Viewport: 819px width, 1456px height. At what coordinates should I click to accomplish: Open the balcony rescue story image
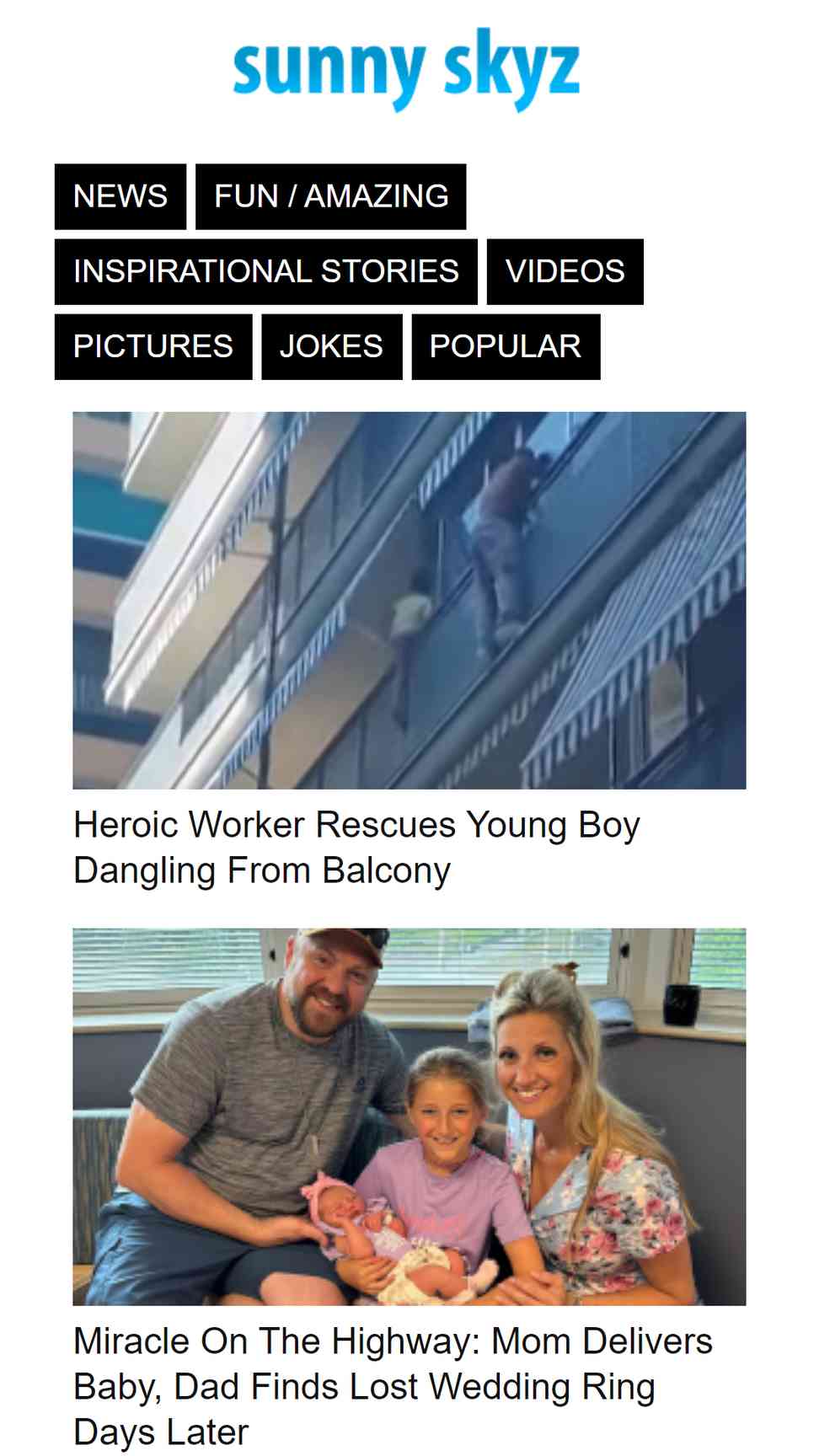[x=409, y=600]
